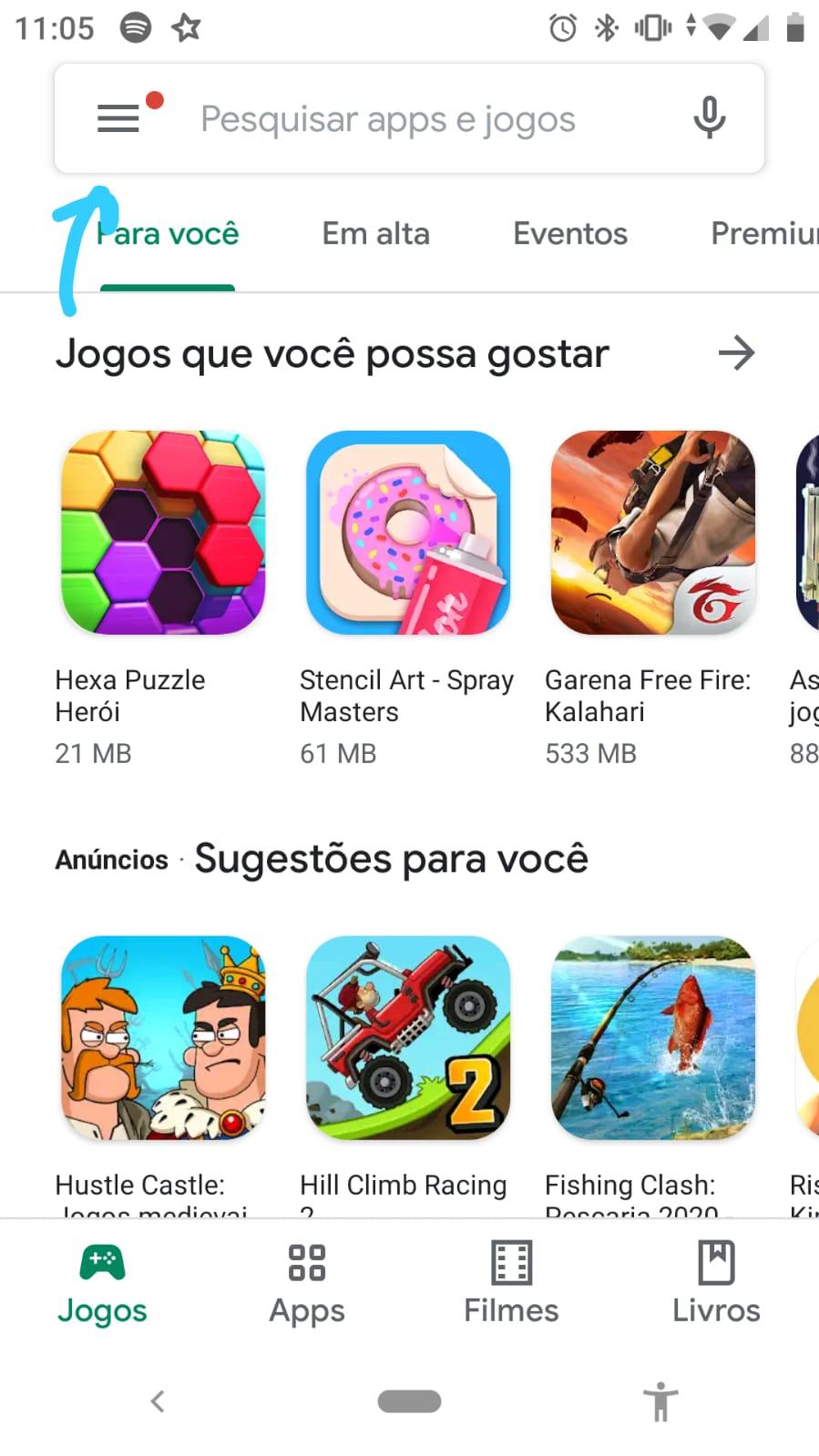Expand Jogos que você possa gostar arrow
819x1456 pixels.
tap(736, 353)
